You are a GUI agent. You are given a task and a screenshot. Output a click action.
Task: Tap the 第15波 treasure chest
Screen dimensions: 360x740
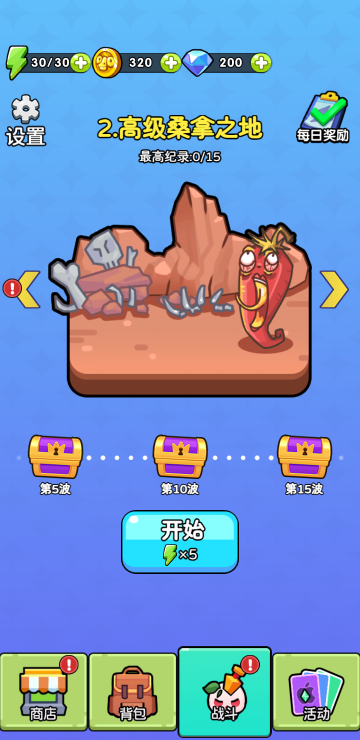click(304, 457)
